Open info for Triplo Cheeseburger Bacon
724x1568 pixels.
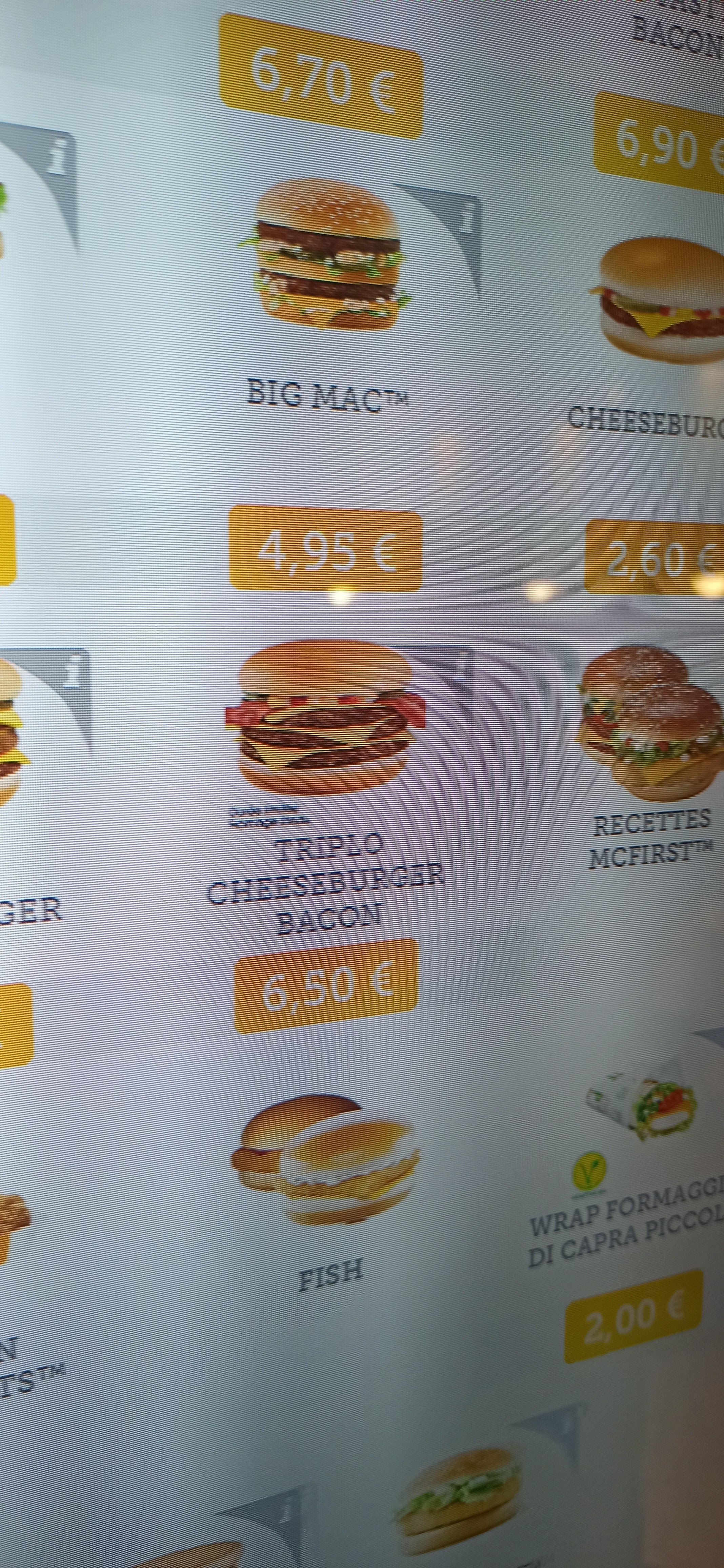461,664
